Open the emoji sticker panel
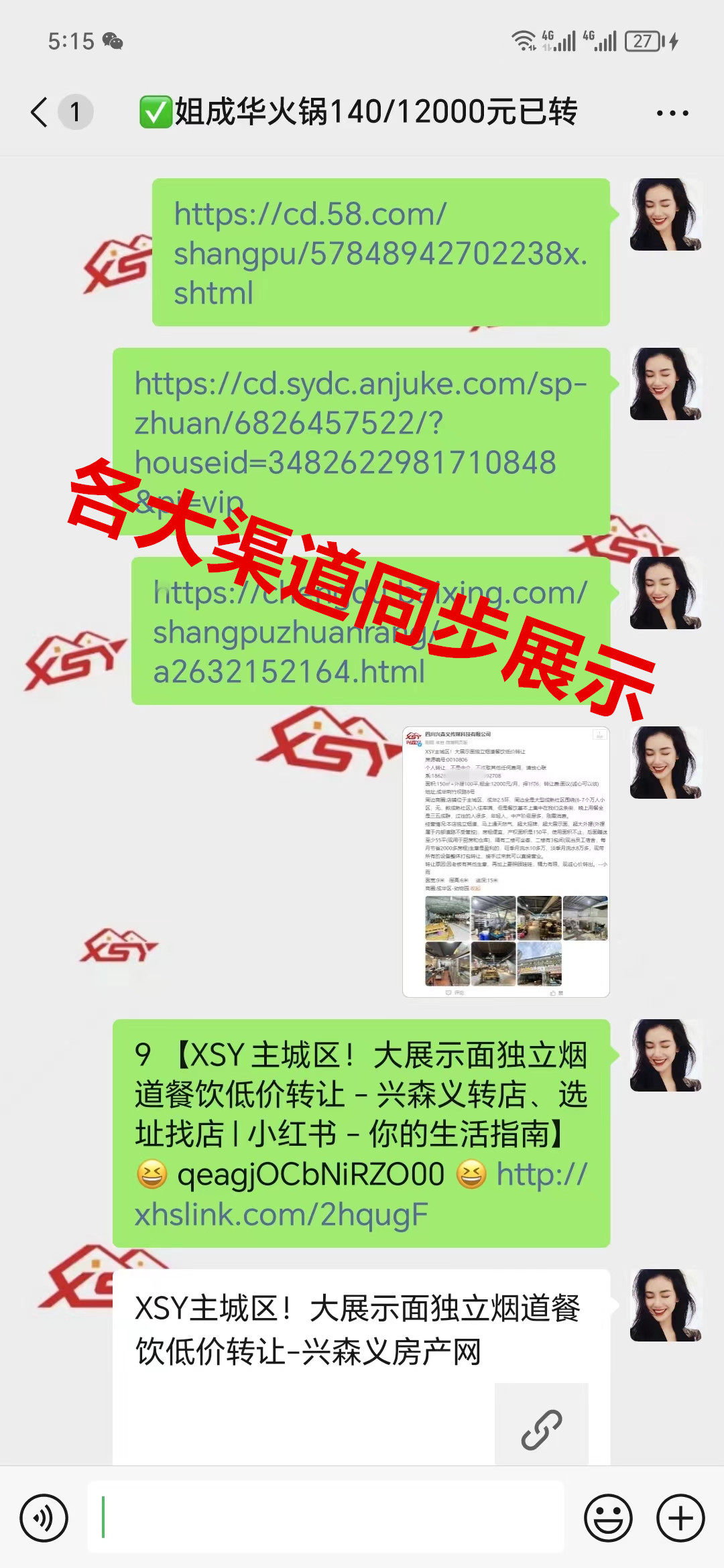 click(x=608, y=1518)
